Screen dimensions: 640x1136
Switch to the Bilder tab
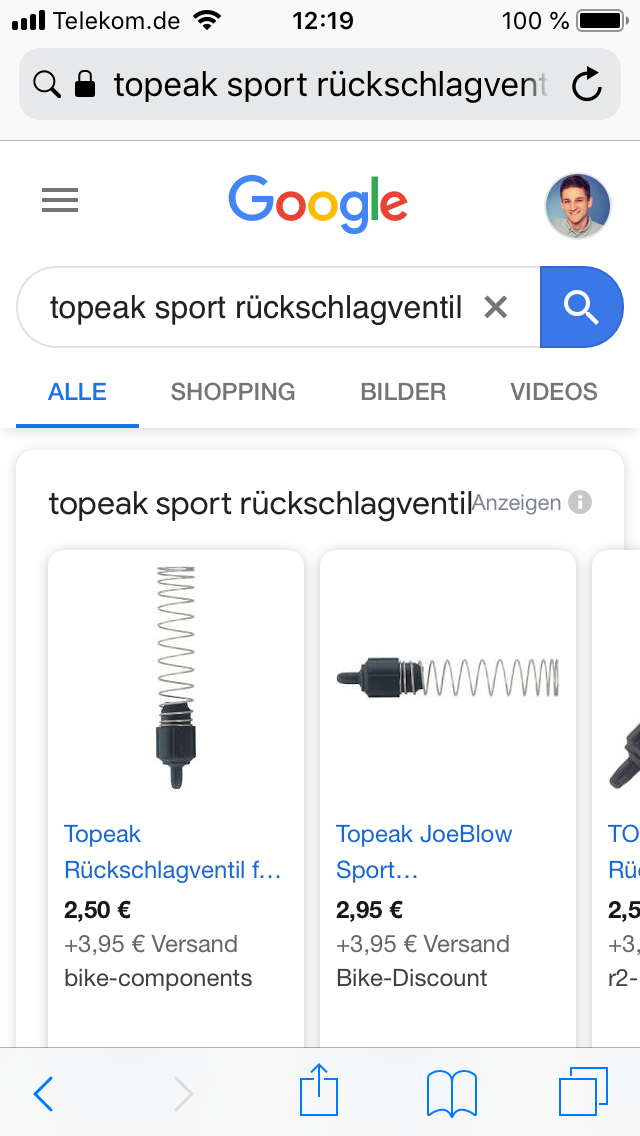point(403,392)
